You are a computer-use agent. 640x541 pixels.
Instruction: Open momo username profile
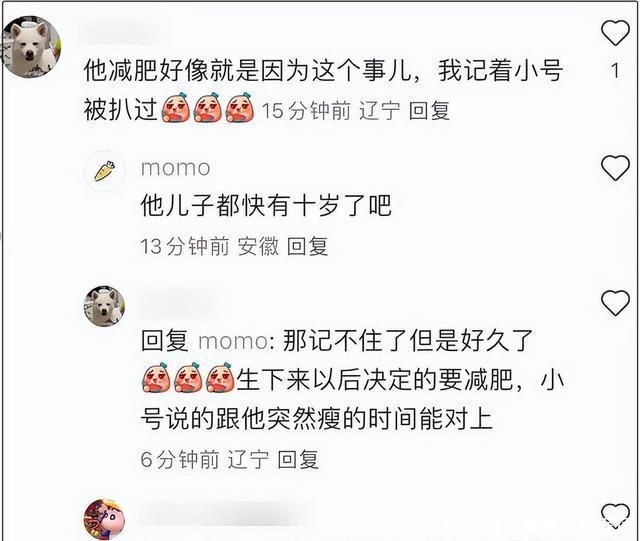tap(176, 167)
